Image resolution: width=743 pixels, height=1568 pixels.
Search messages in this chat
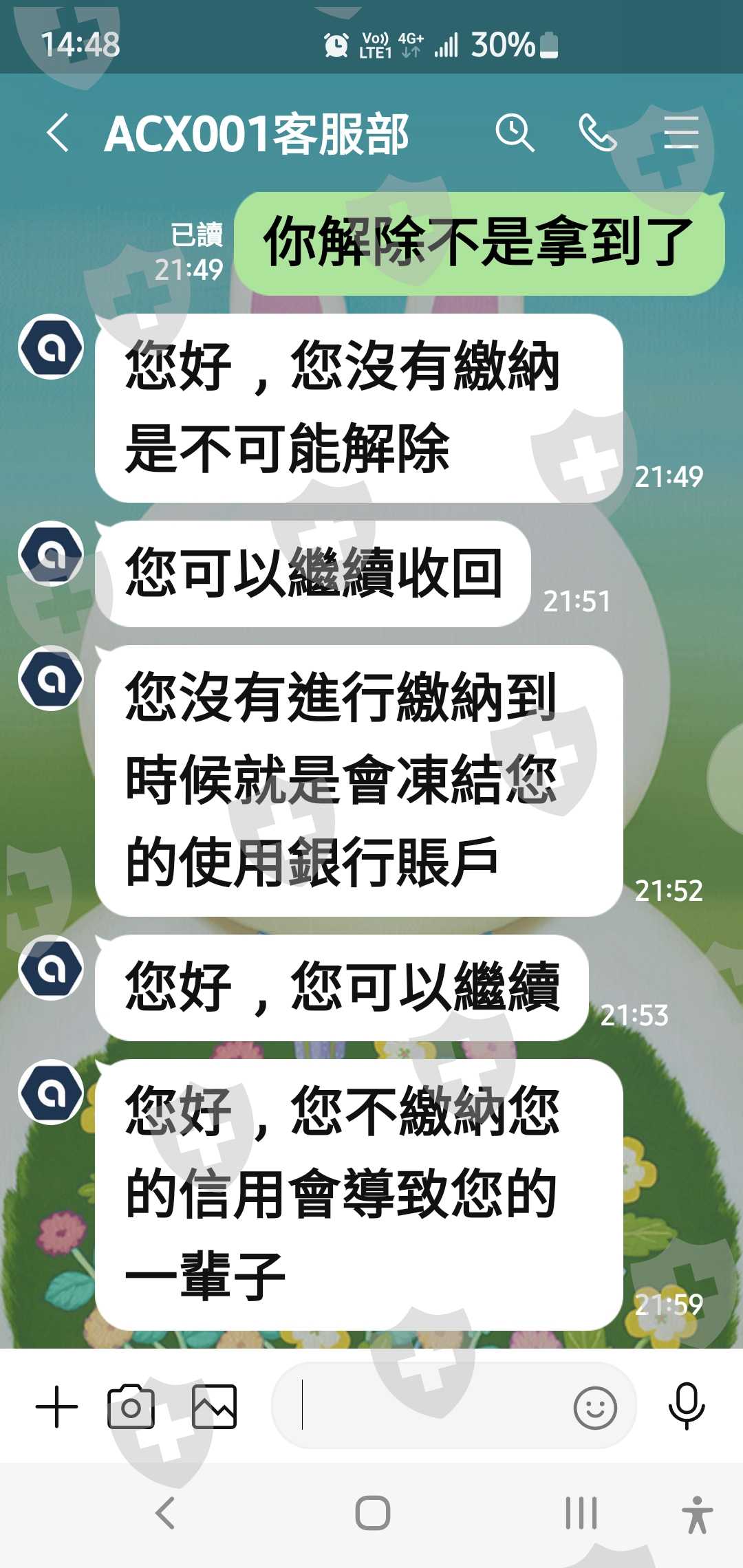point(515,132)
